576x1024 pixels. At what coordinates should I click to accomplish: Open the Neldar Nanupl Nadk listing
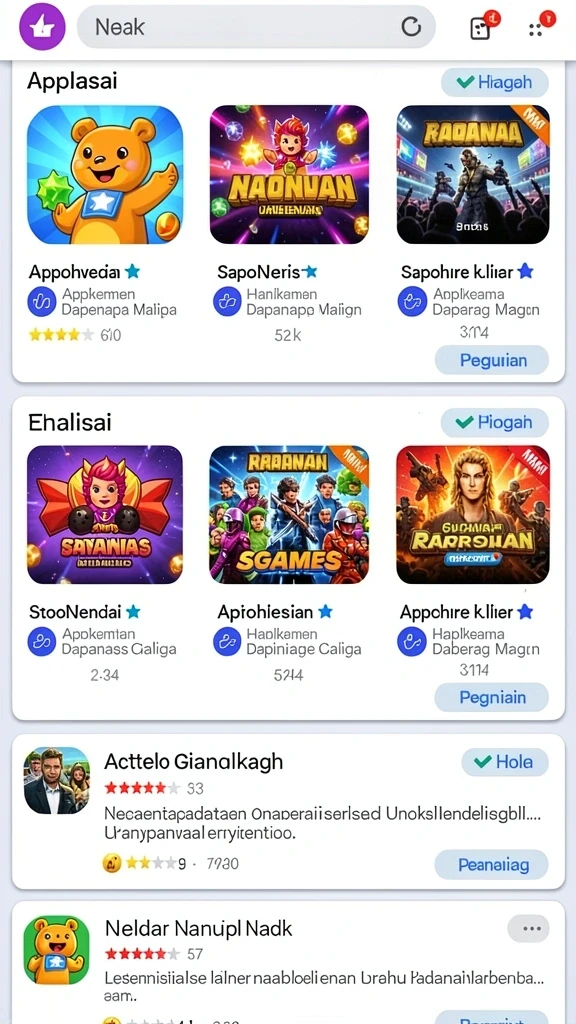[x=288, y=963]
